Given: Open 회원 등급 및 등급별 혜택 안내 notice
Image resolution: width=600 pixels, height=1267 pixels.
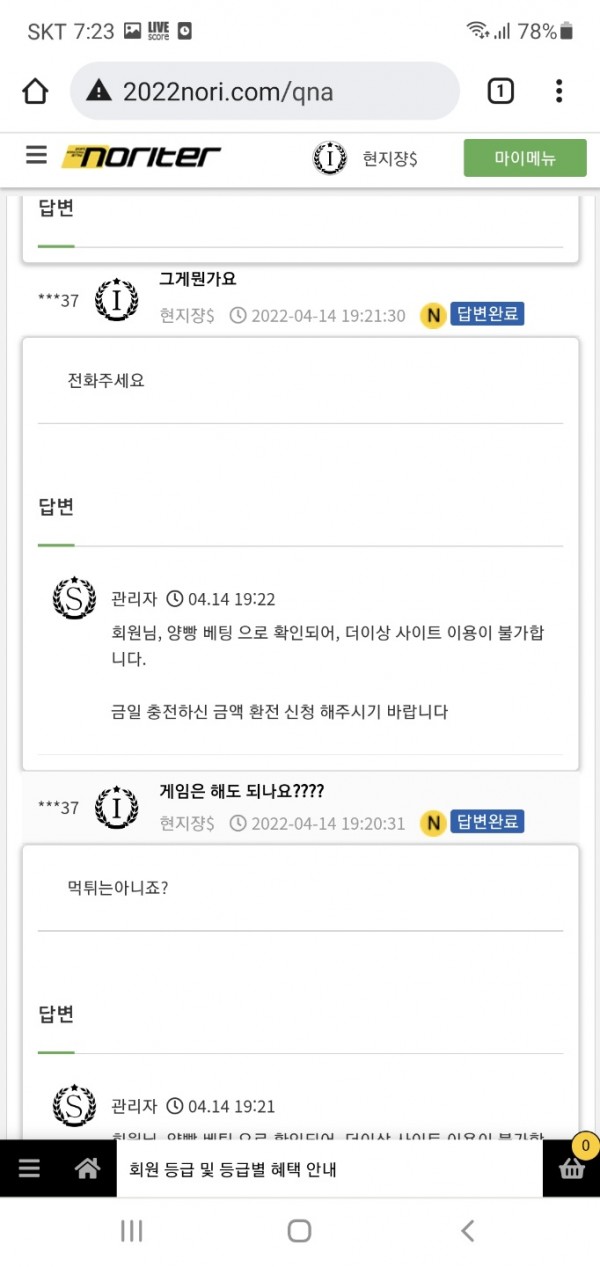Looking at the screenshot, I should 233,1169.
